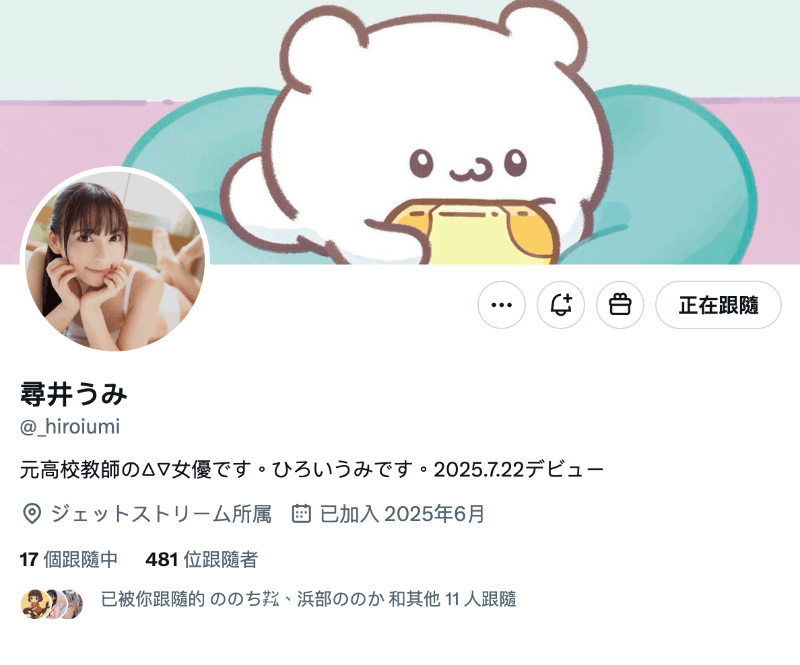This screenshot has width=800, height=665.
Task: Open the more options menu
Action: coord(501,305)
